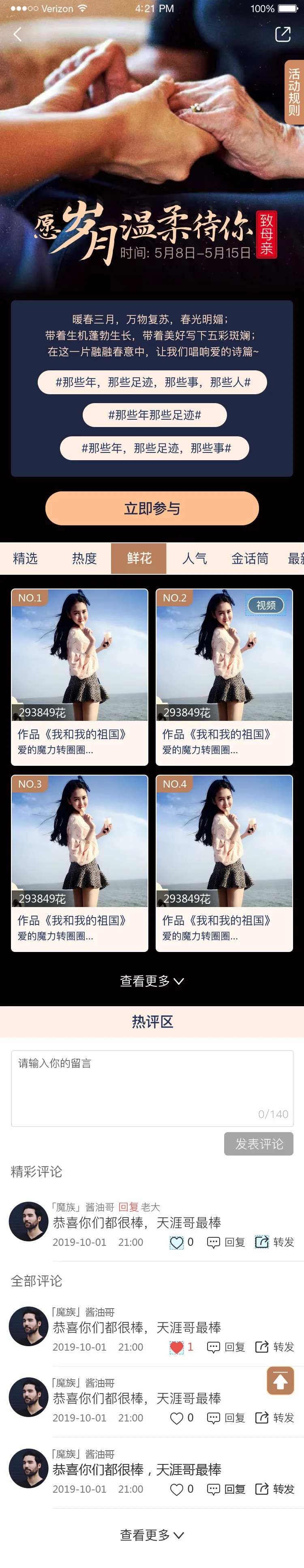The image size is (304, 1568).
Task: Select the #那些年那些足迹# topic chip
Action: click(155, 415)
